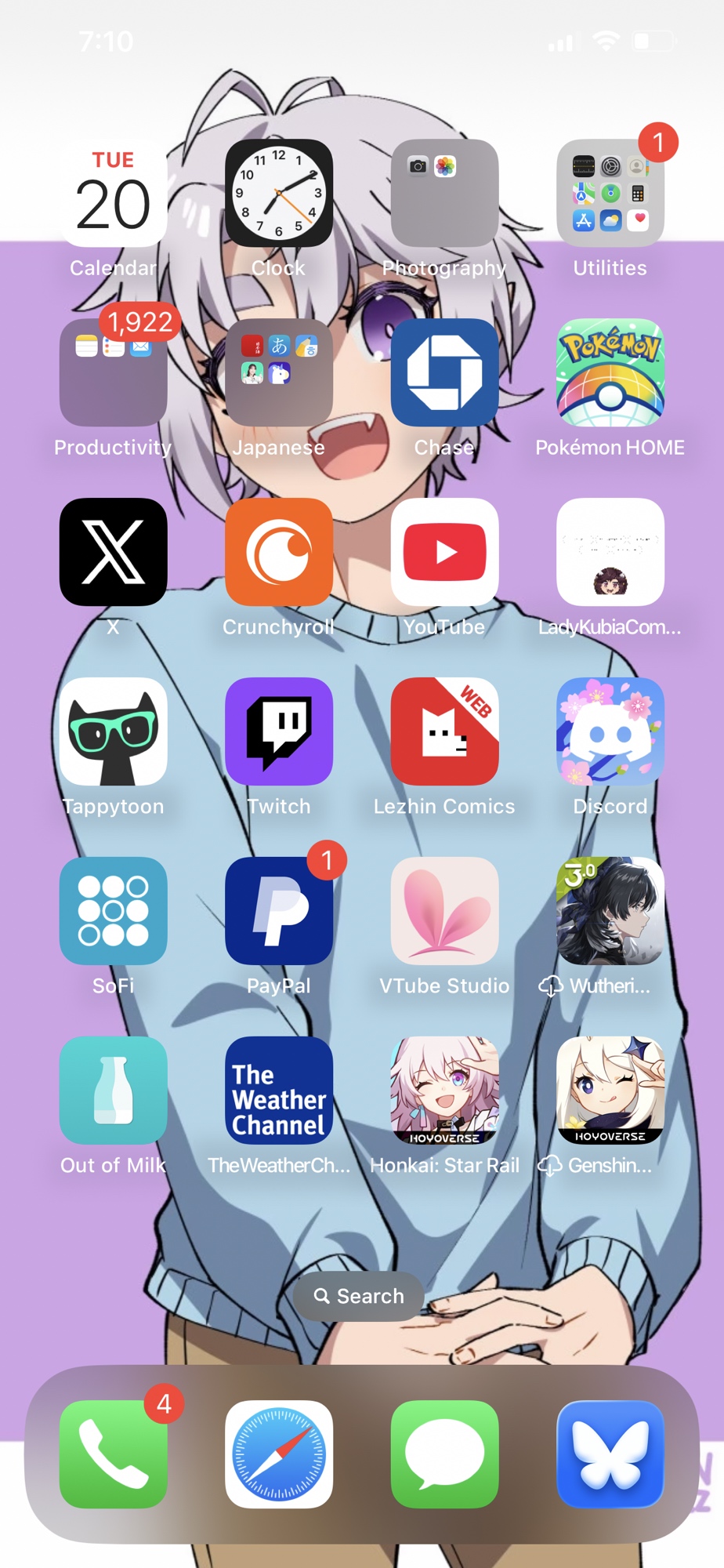Launch the Clock app
This screenshot has width=724, height=1568.
[278, 194]
